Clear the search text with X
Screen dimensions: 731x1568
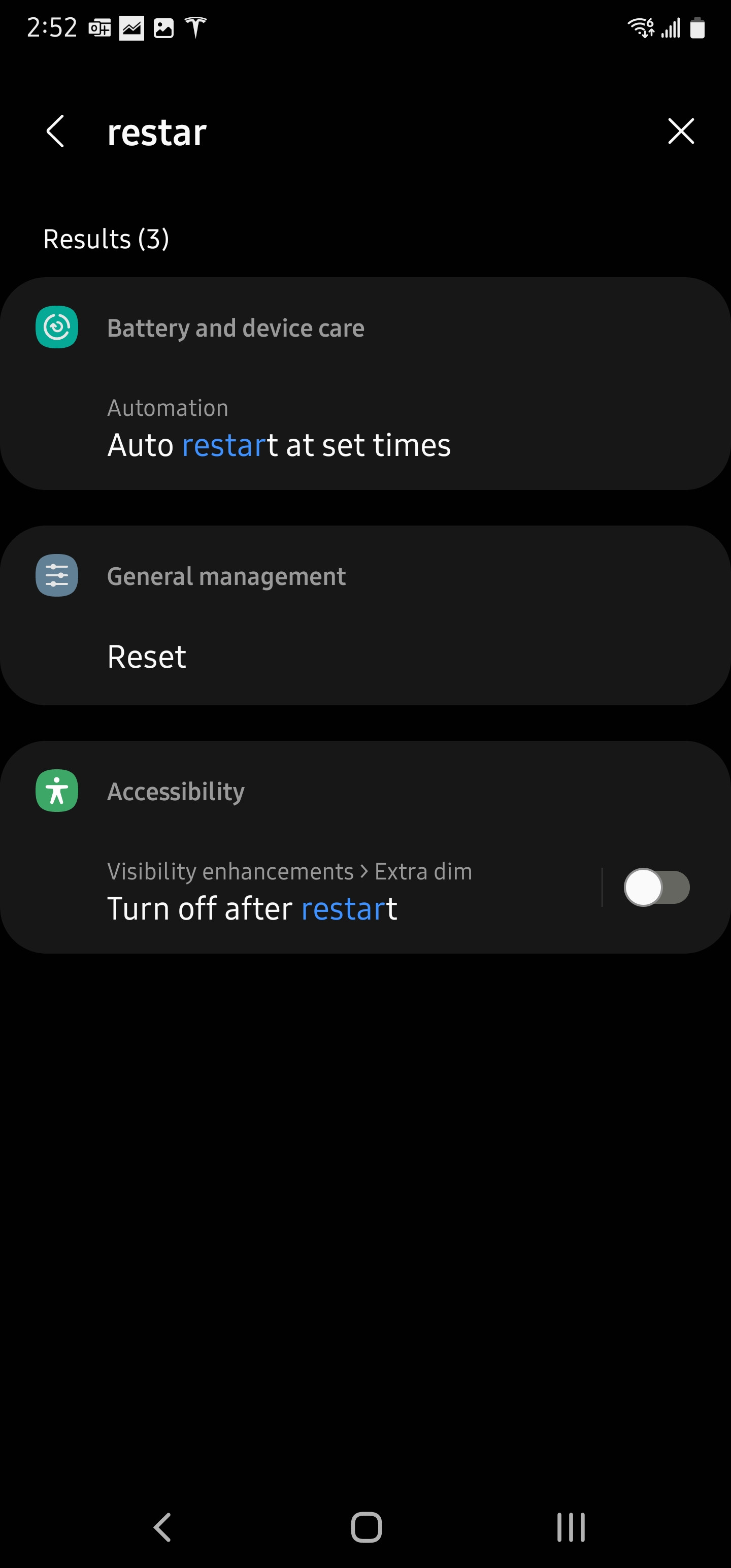tap(680, 132)
